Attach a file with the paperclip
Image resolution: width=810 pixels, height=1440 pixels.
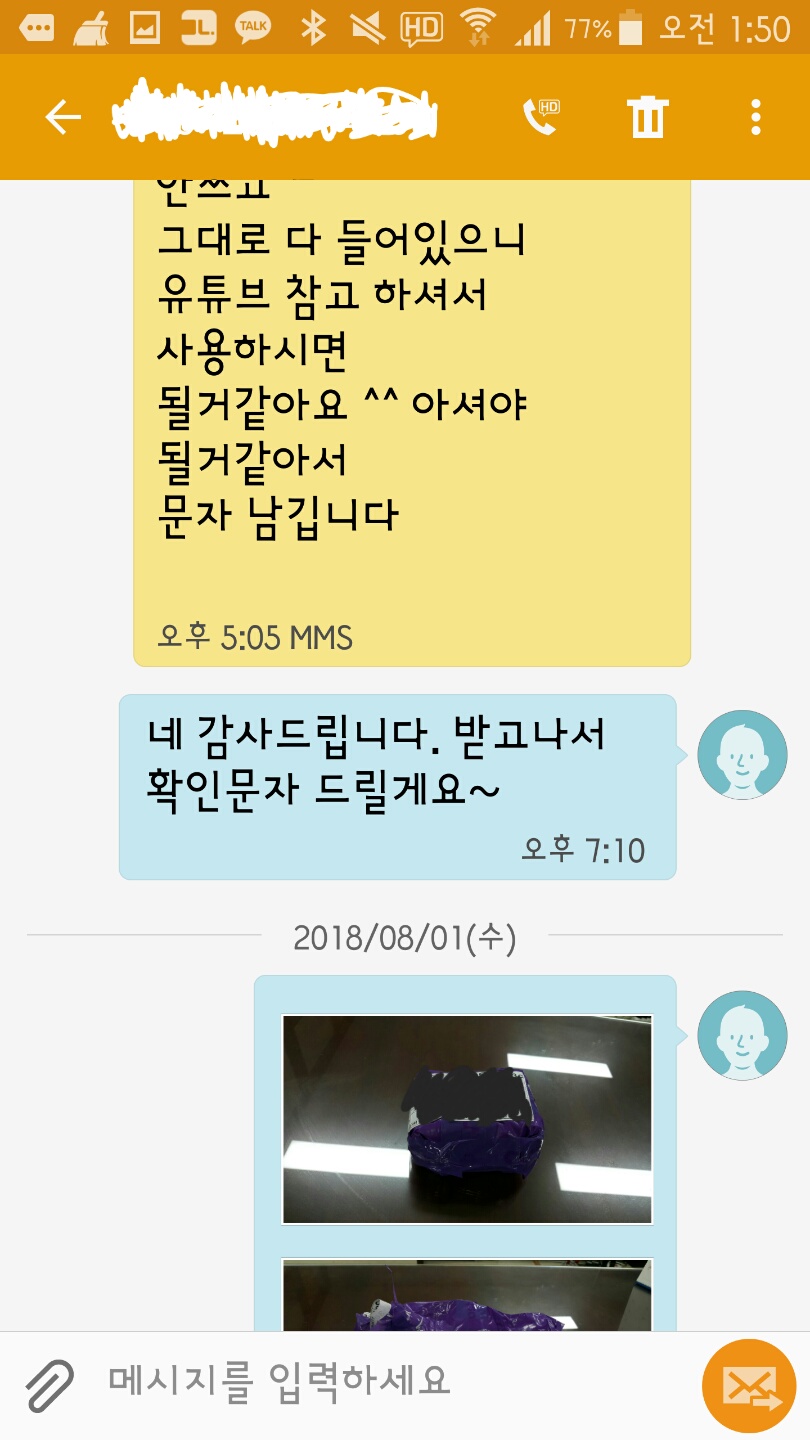click(50, 1385)
